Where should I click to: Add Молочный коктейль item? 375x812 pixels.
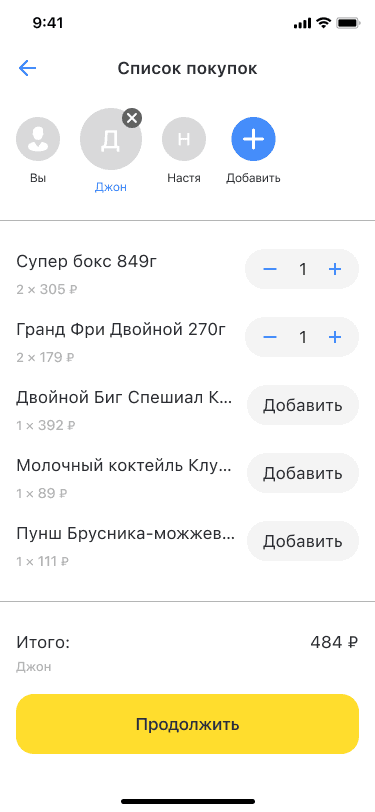click(302, 473)
